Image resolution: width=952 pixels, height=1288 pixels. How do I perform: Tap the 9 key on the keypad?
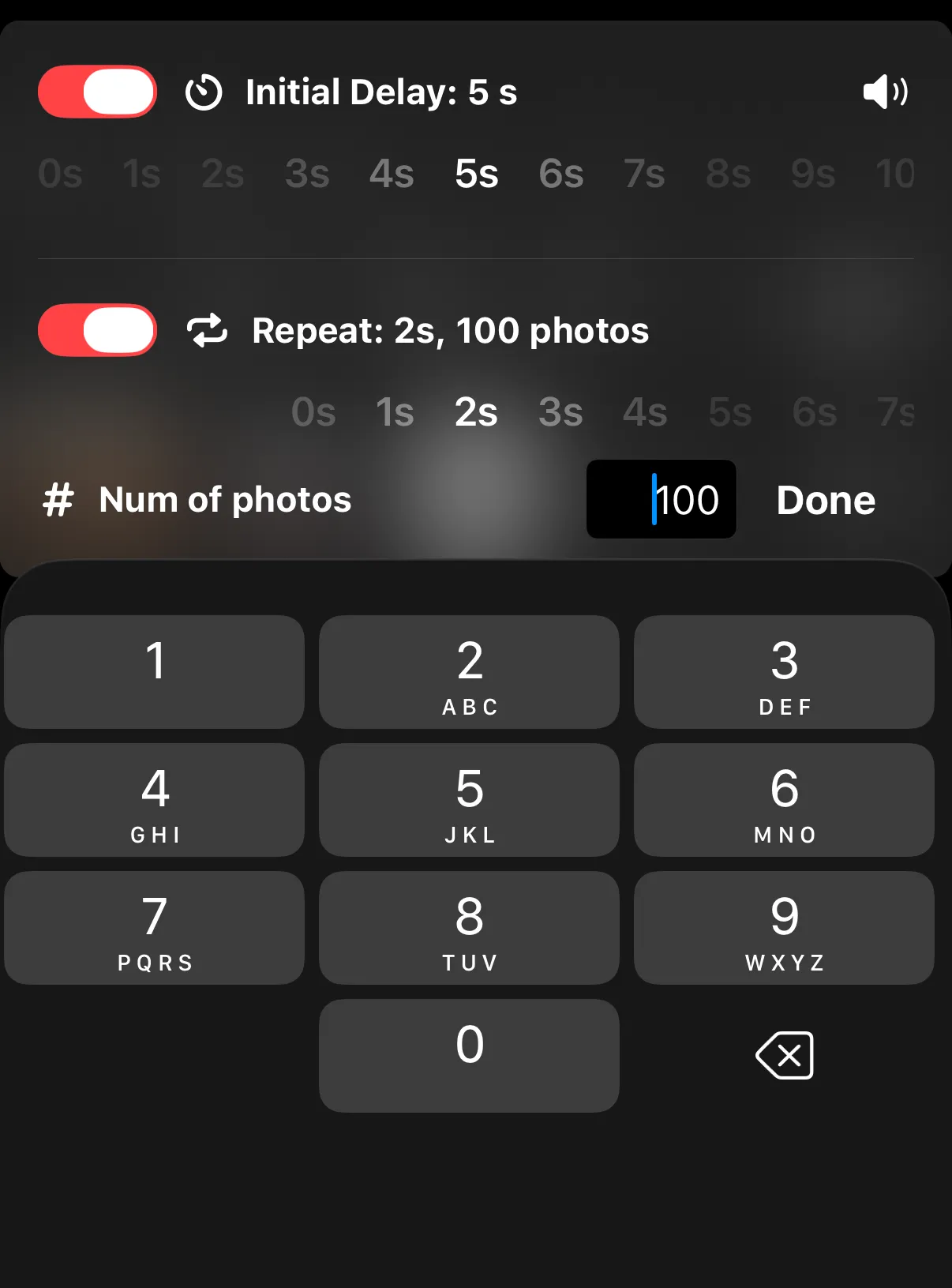(784, 927)
